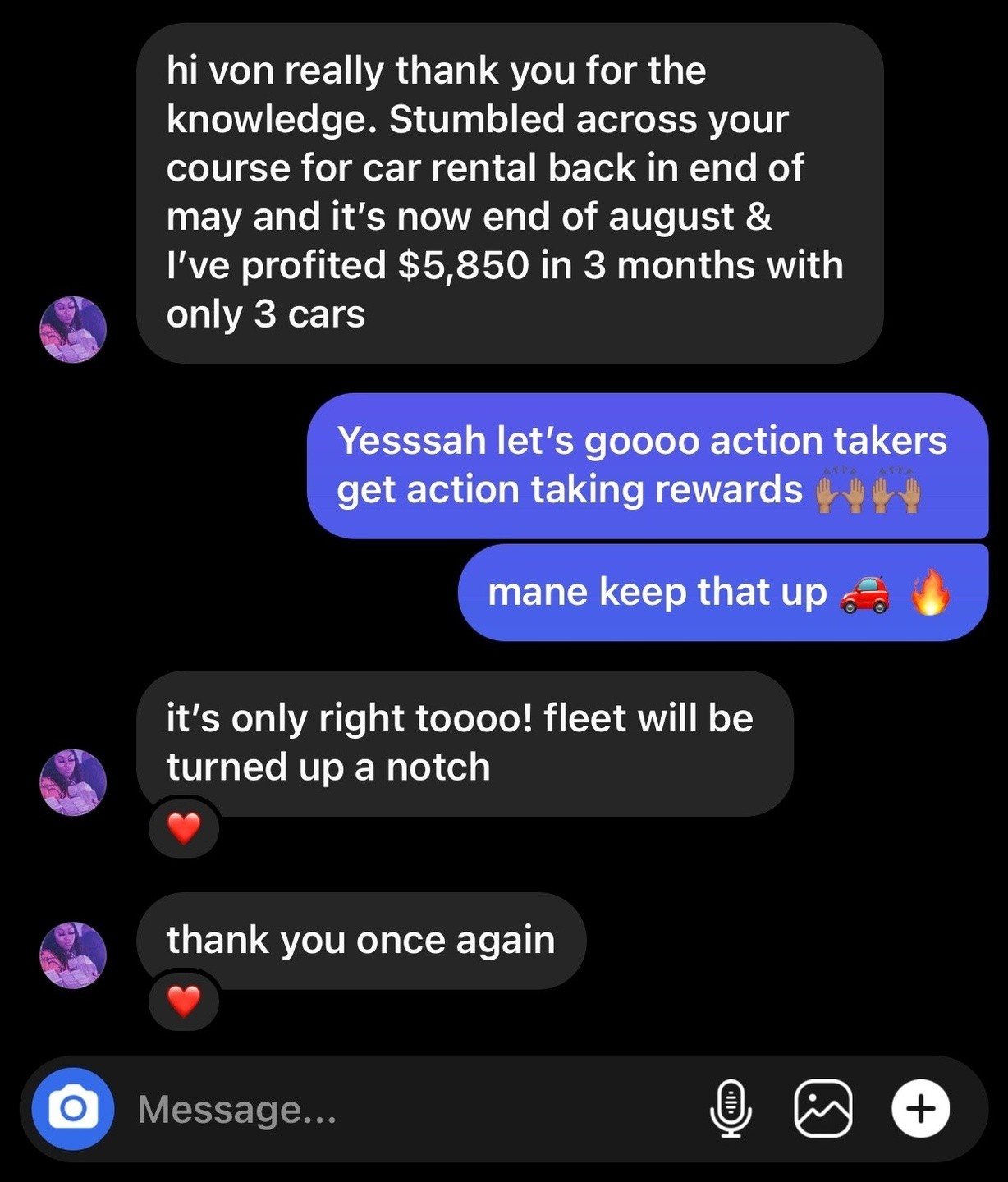Open the camera from the message bar
This screenshot has height=1182, width=1008.
[73, 1109]
